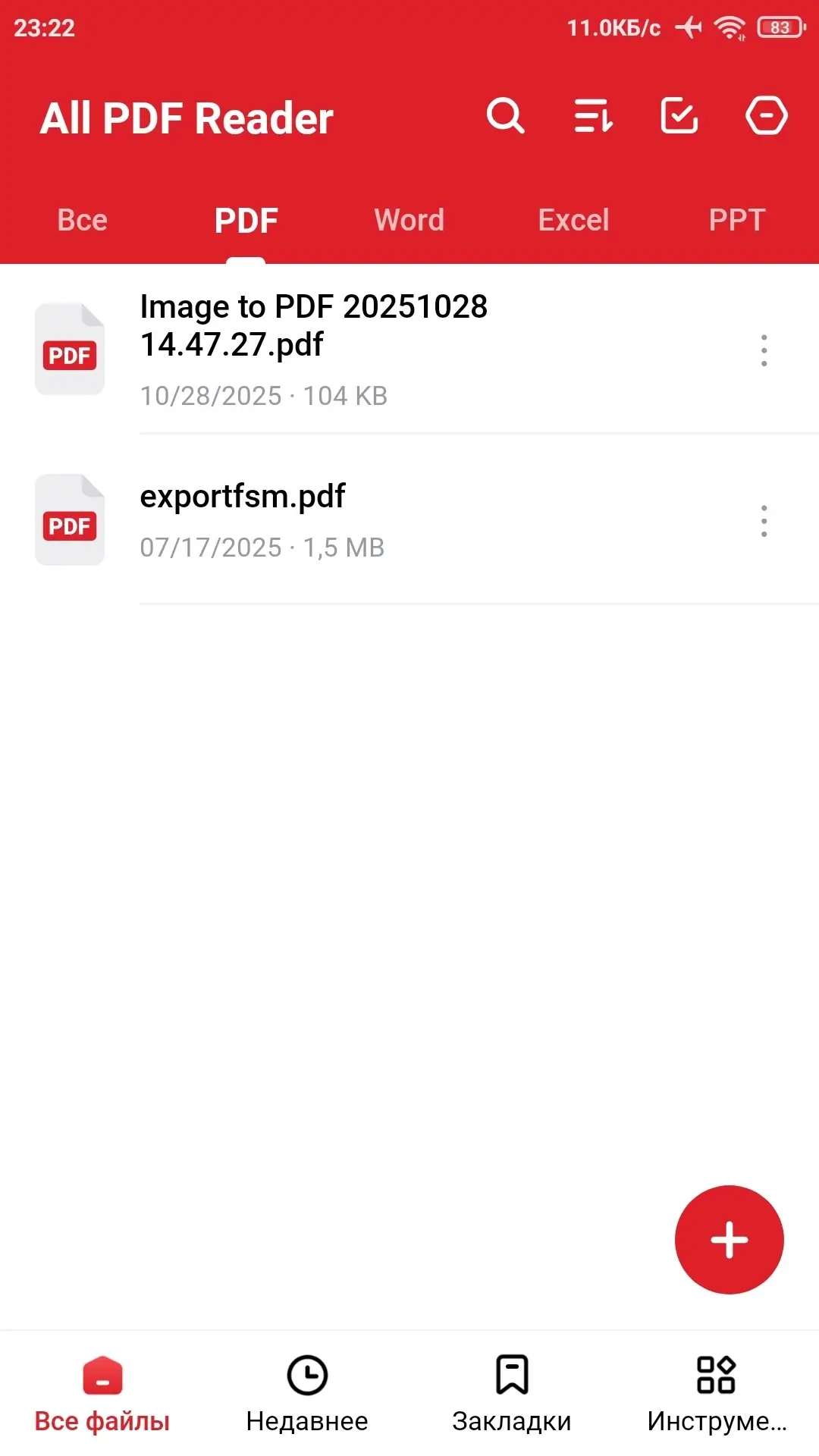
Task: Open the search icon in the app bar
Action: pyautogui.click(x=505, y=116)
